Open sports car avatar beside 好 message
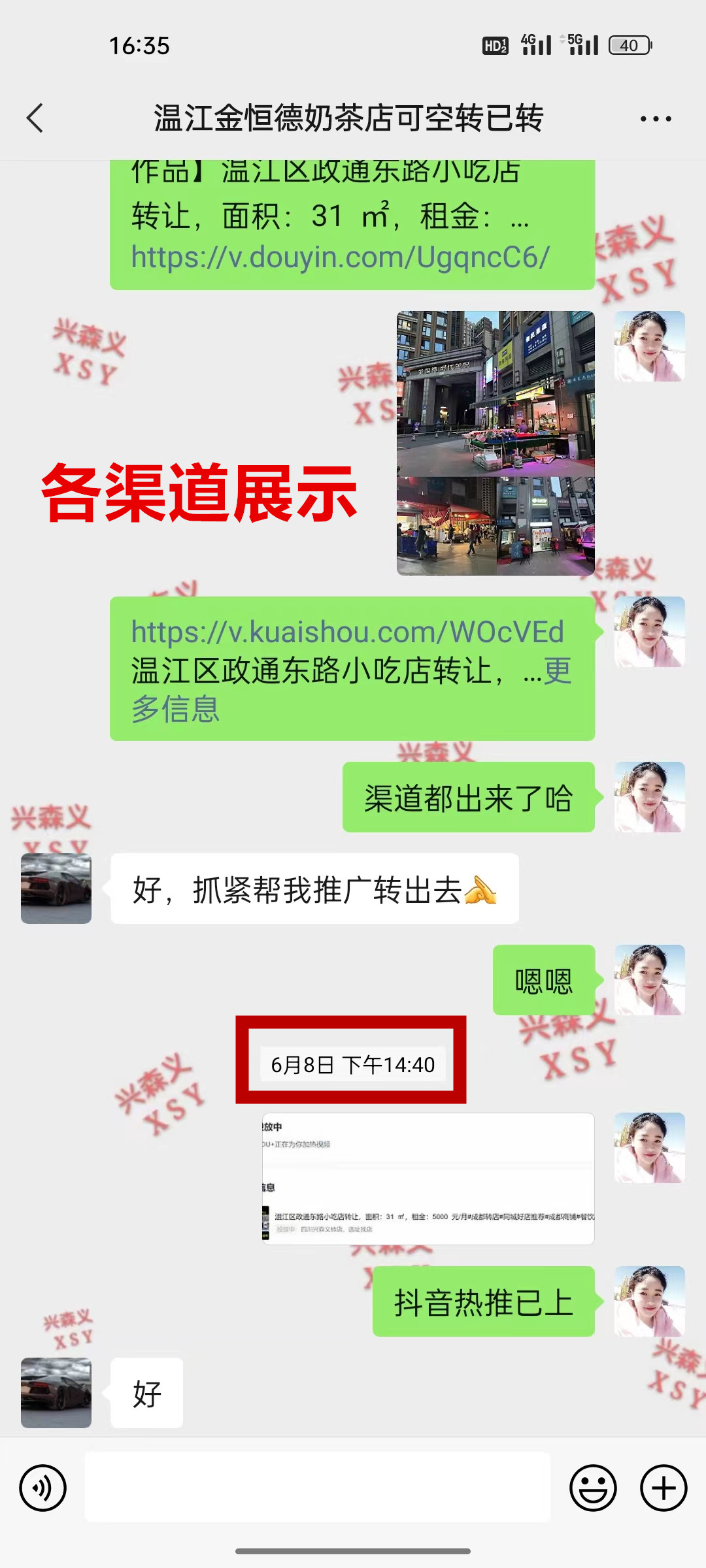 [56, 1393]
